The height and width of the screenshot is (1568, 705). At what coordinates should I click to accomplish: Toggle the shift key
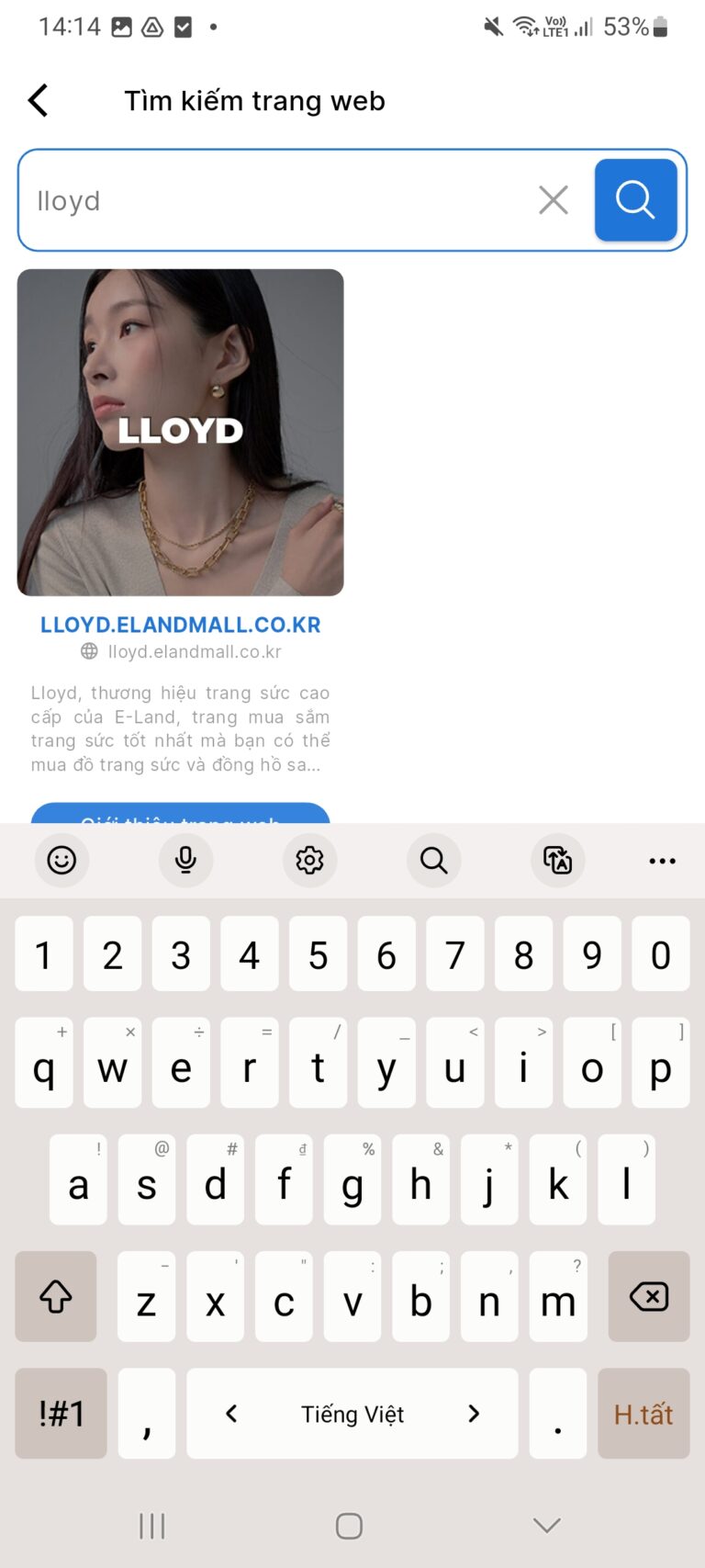(x=56, y=1297)
